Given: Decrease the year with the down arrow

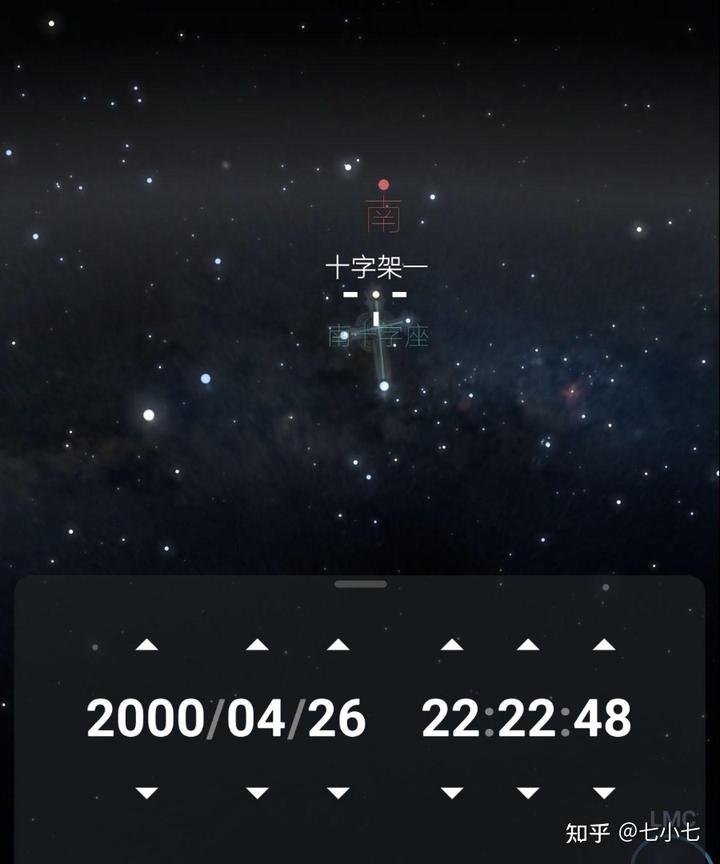Looking at the screenshot, I should click(x=147, y=793).
